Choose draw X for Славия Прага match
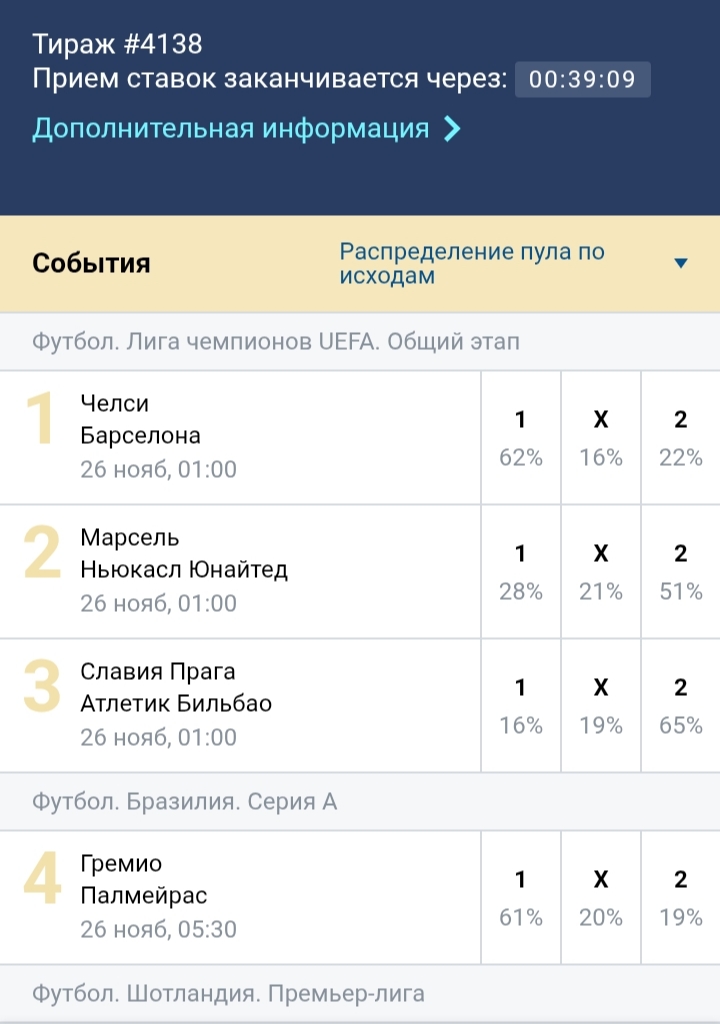This screenshot has width=720, height=1024. 600,706
